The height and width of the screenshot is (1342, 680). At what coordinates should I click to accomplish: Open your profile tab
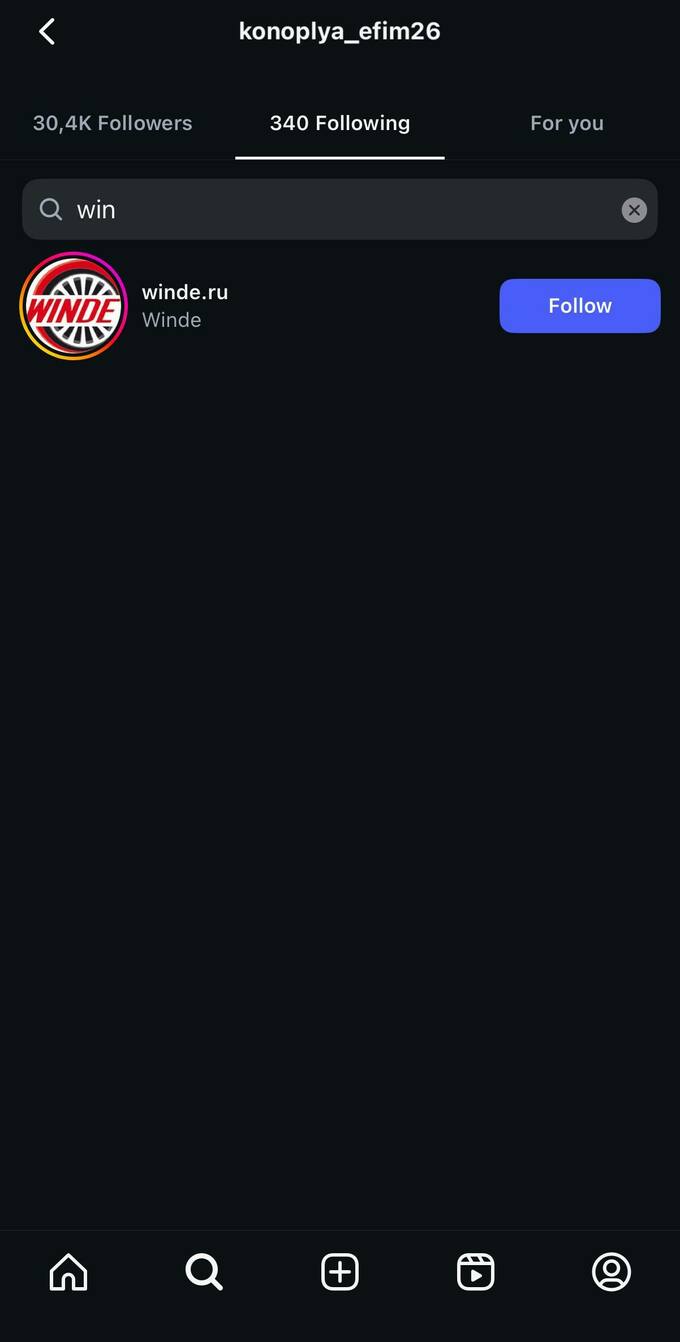[611, 1272]
